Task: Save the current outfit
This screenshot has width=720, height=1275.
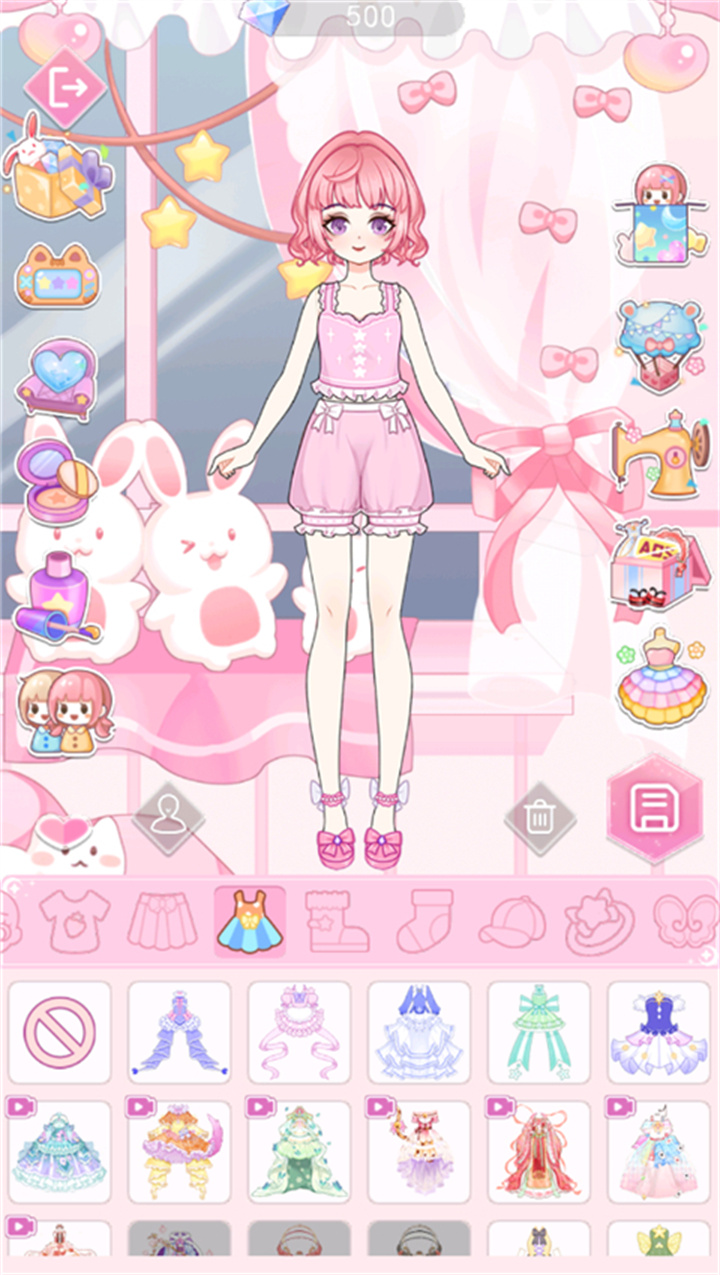Action: 654,808
